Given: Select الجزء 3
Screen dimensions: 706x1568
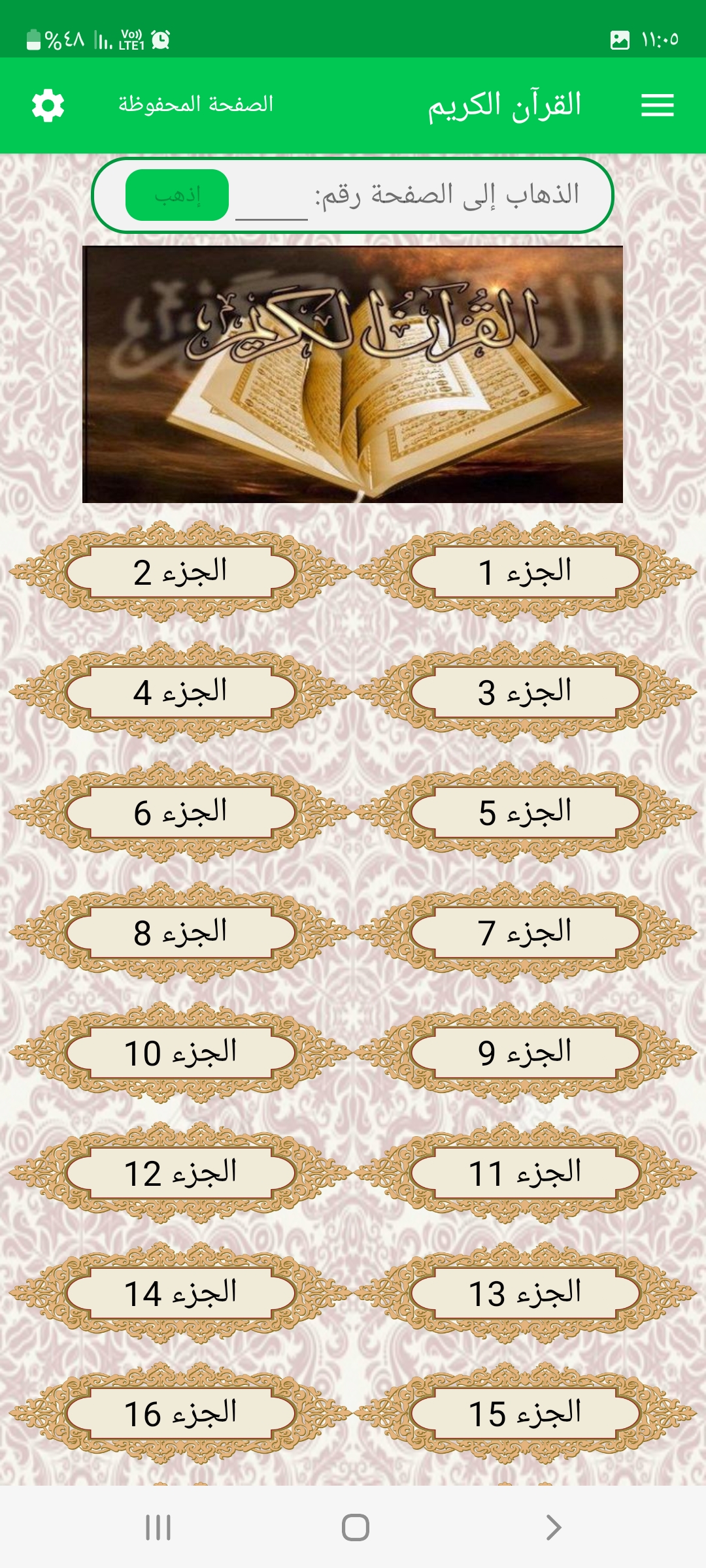Looking at the screenshot, I should (525, 692).
